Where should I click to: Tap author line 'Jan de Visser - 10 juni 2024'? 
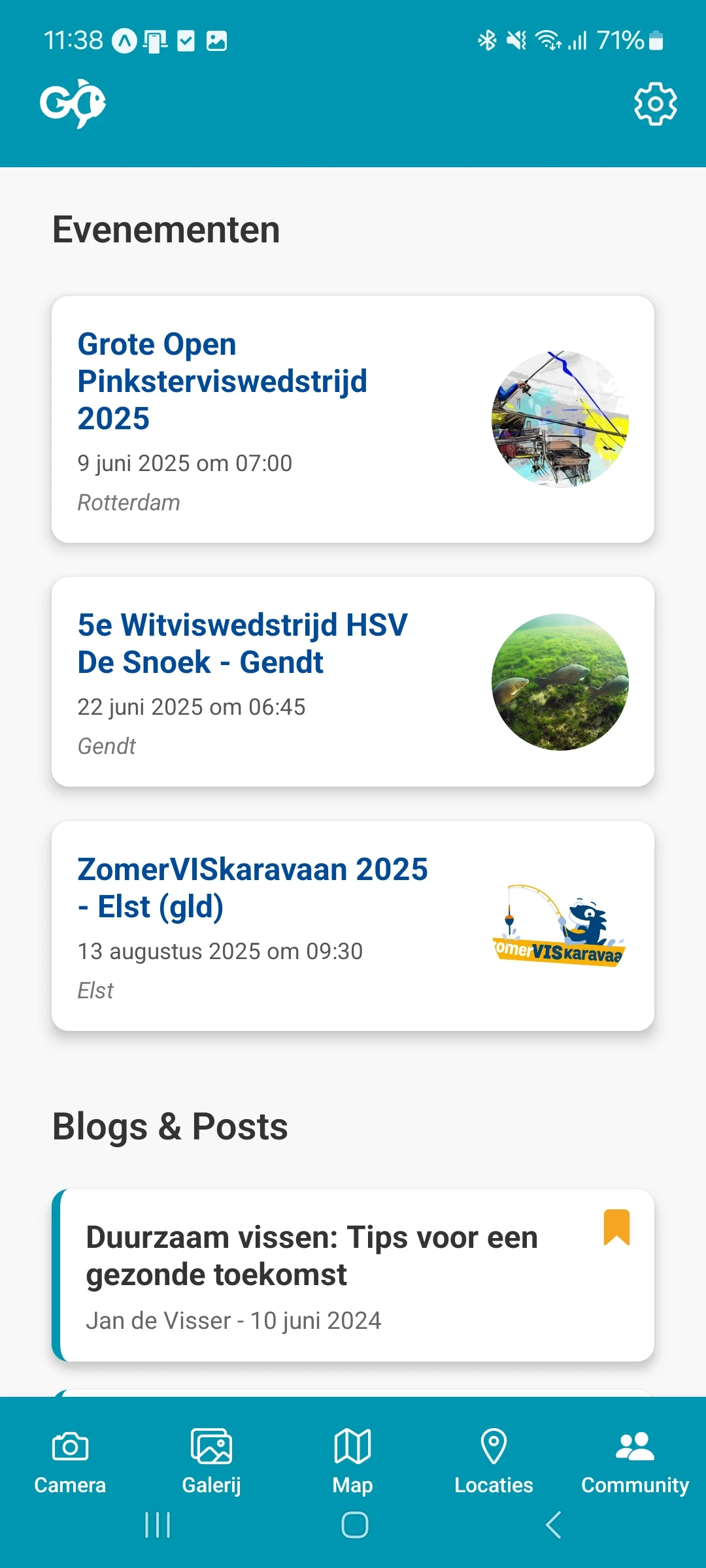(x=234, y=1320)
